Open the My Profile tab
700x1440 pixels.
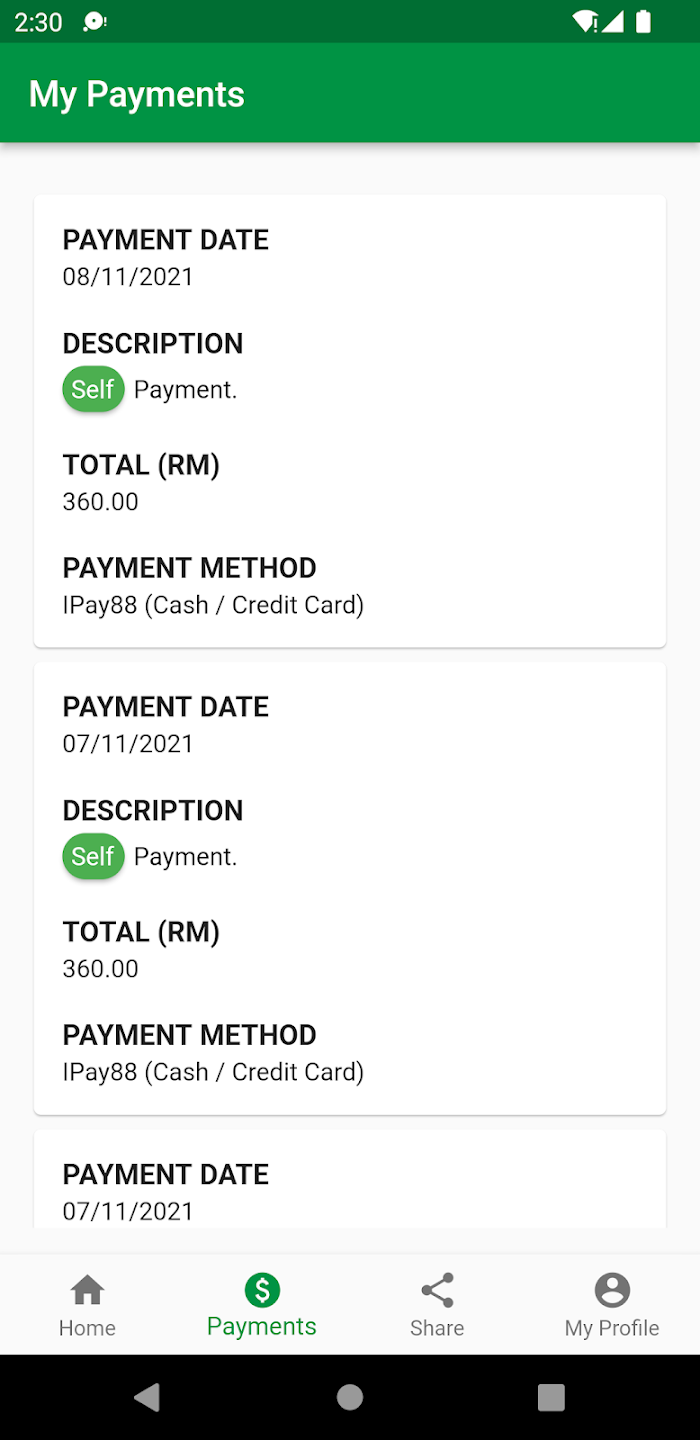point(612,1305)
